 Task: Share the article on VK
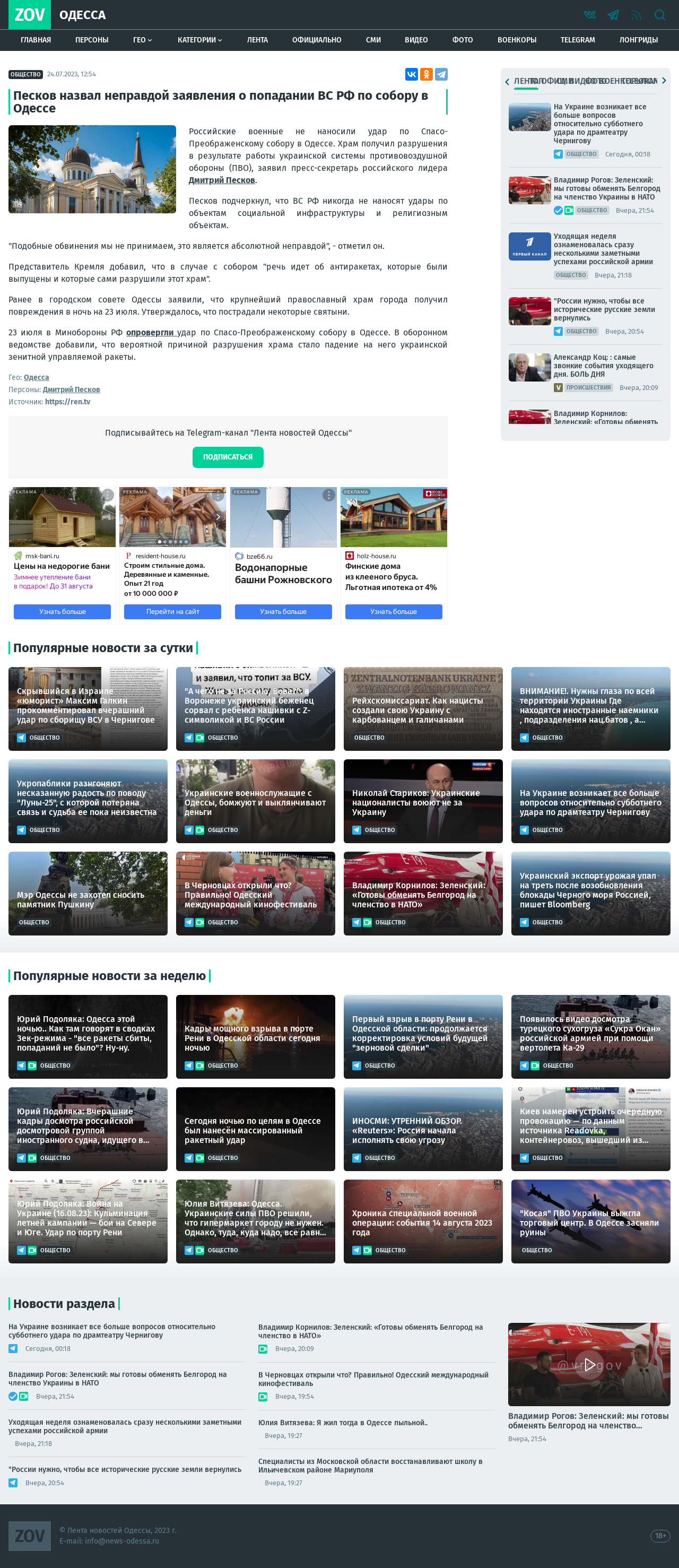pyautogui.click(x=411, y=74)
